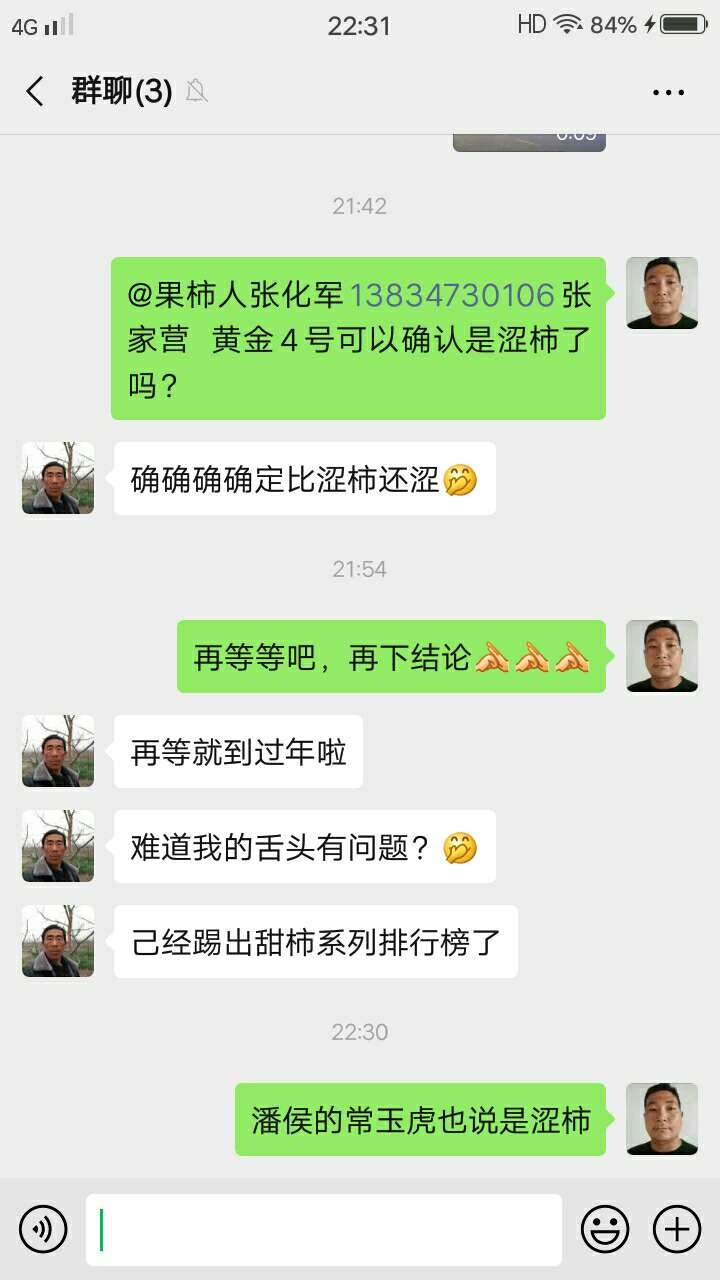Tap phone number 13834730106 in message
The image size is (720, 1280).
pyautogui.click(x=451, y=295)
